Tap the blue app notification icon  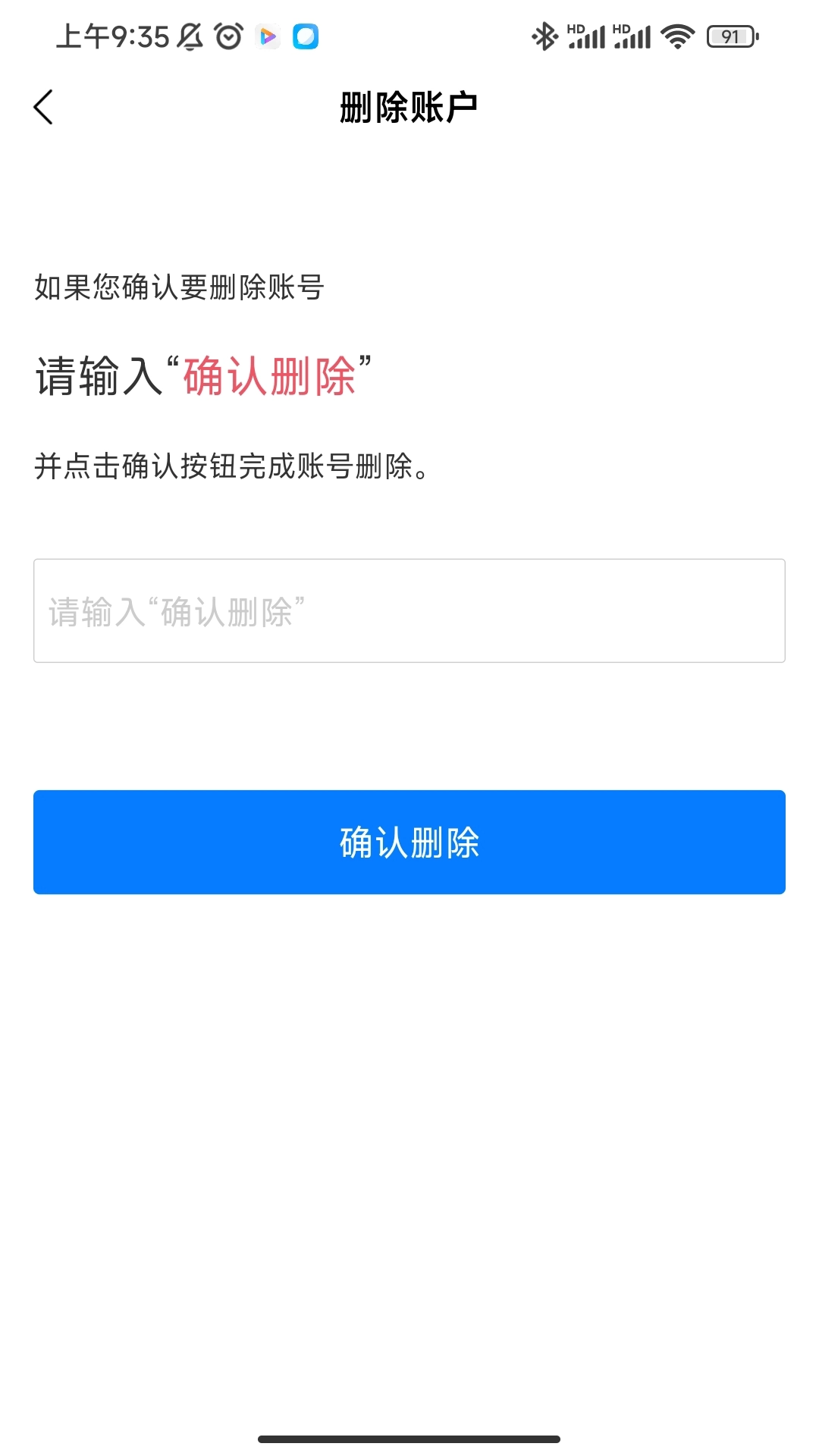click(303, 36)
